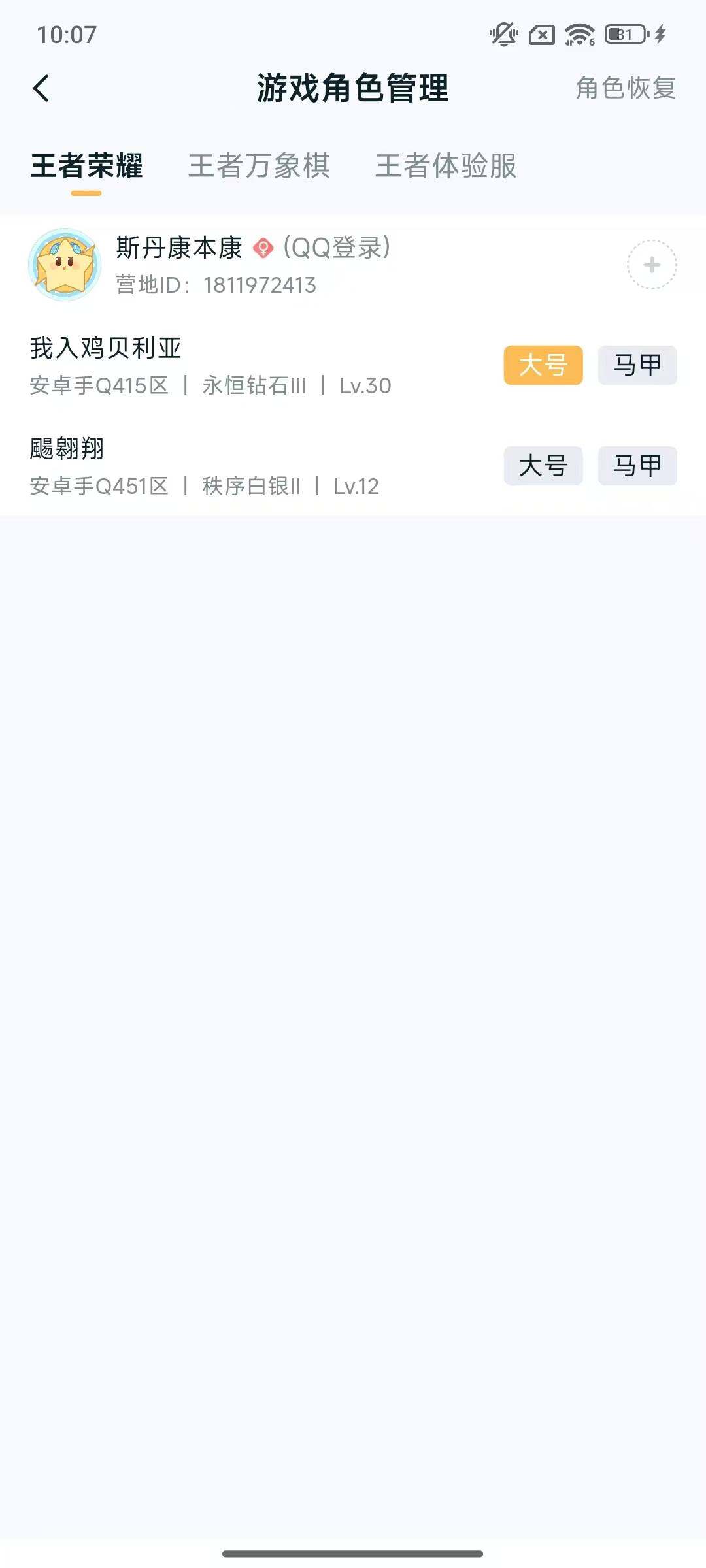The width and height of the screenshot is (706, 1568).
Task: Enable 马甲 for 颶翱翔
Action: [637, 466]
